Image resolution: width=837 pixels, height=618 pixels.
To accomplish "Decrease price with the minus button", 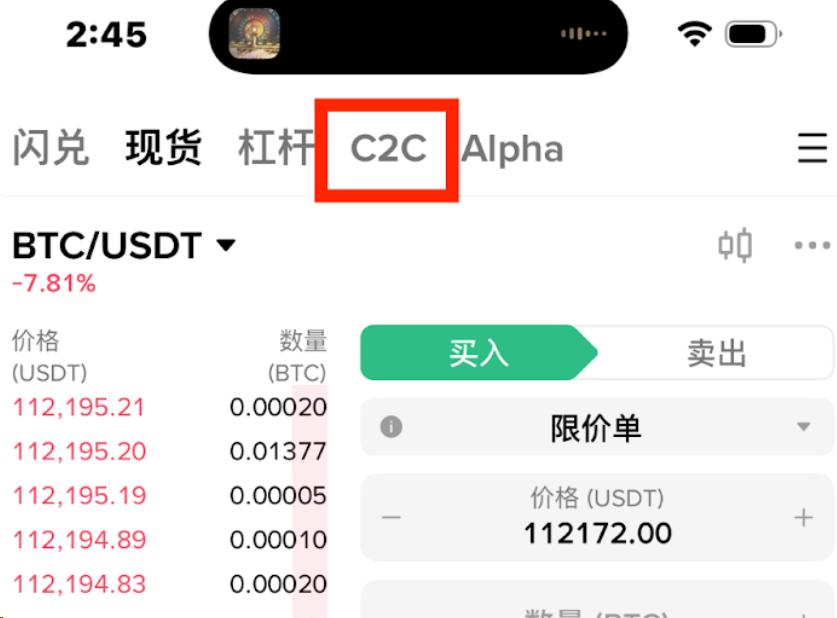I will pos(391,517).
